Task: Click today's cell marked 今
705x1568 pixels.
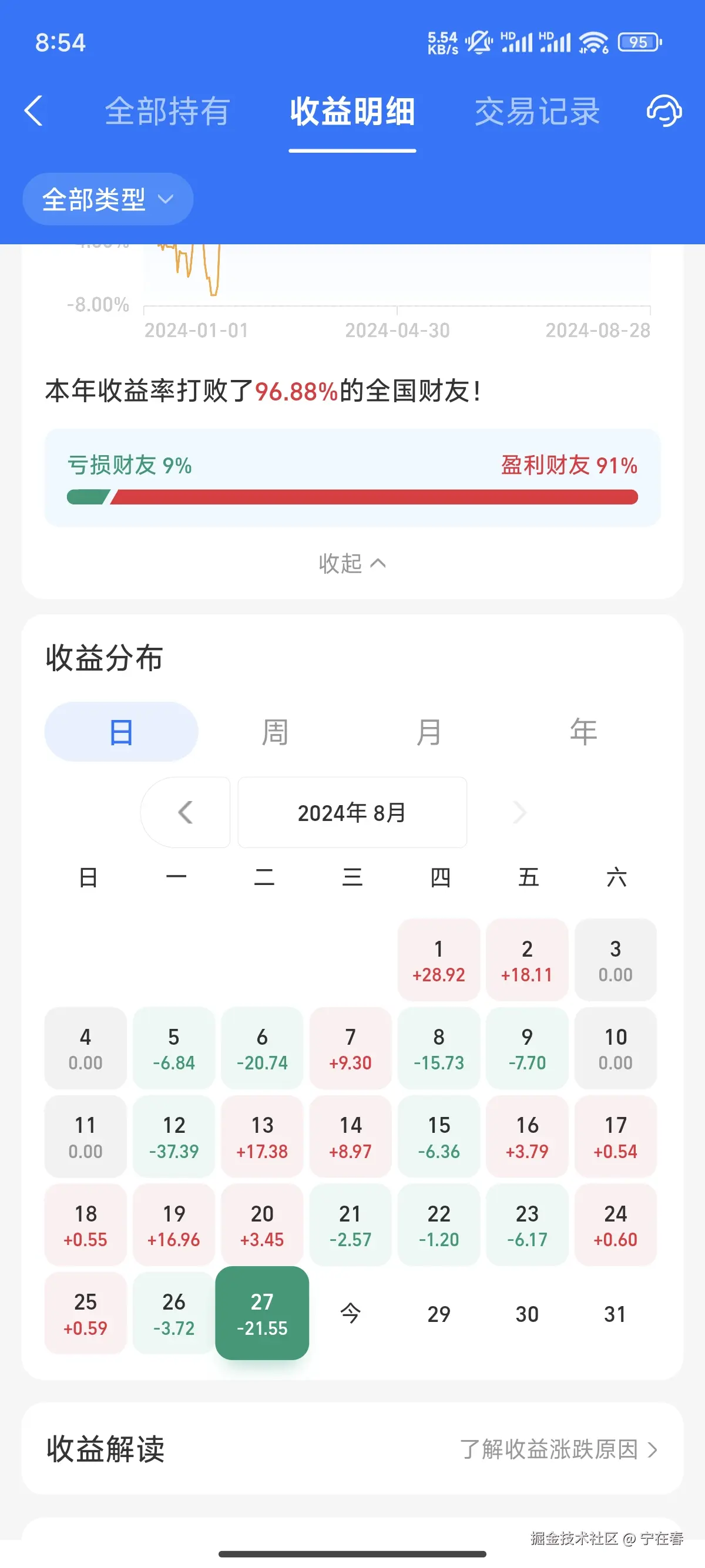Action: (x=350, y=1314)
